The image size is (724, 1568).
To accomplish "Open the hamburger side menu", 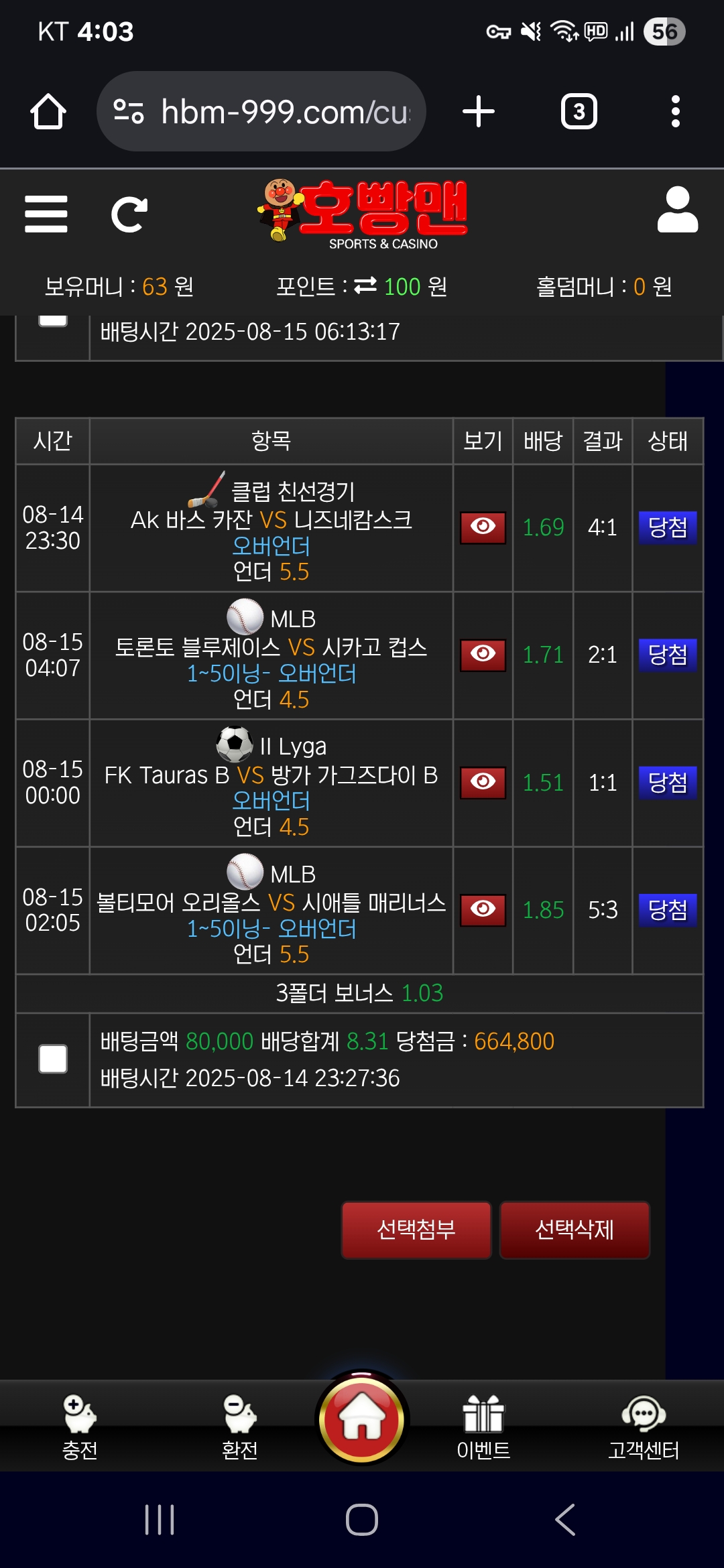I will 46,214.
